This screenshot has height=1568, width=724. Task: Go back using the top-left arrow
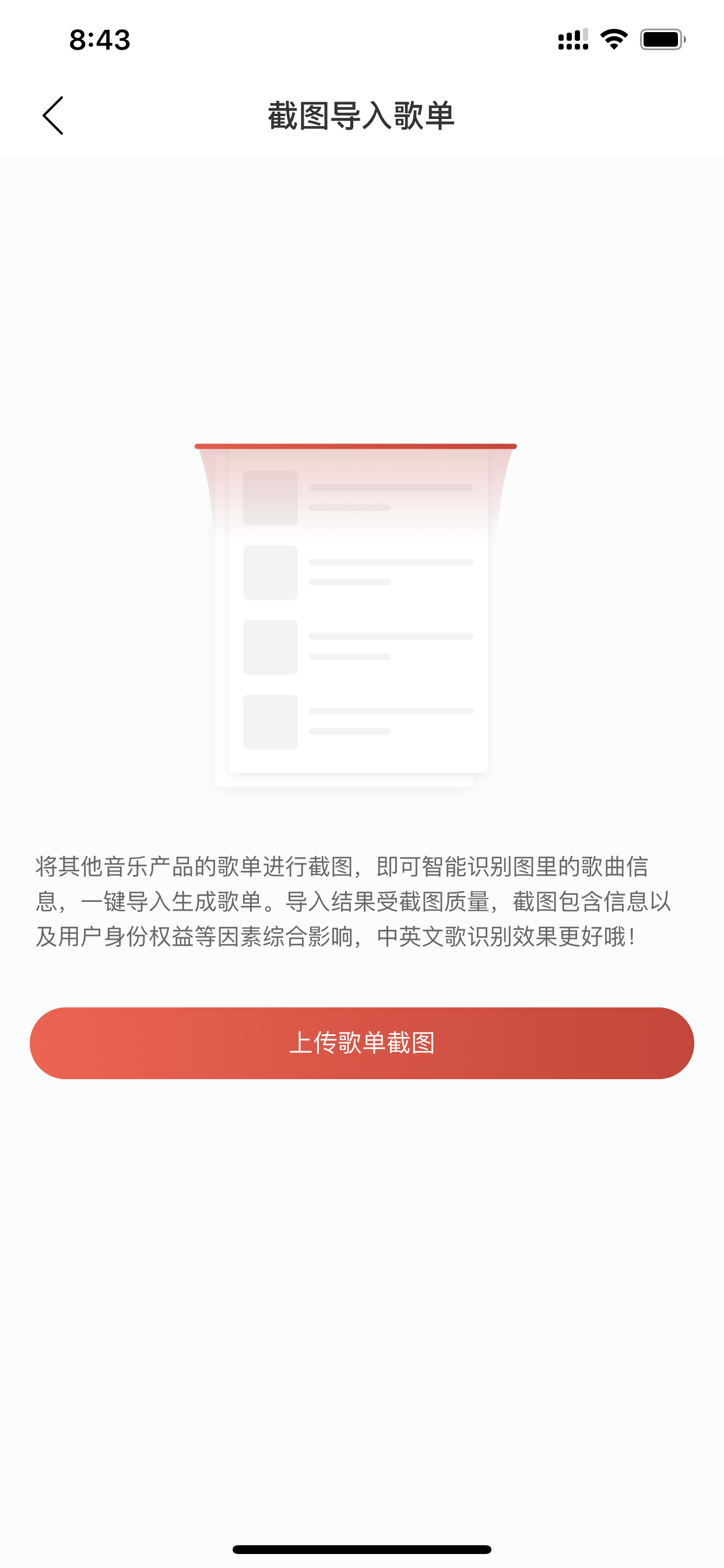[x=53, y=116]
